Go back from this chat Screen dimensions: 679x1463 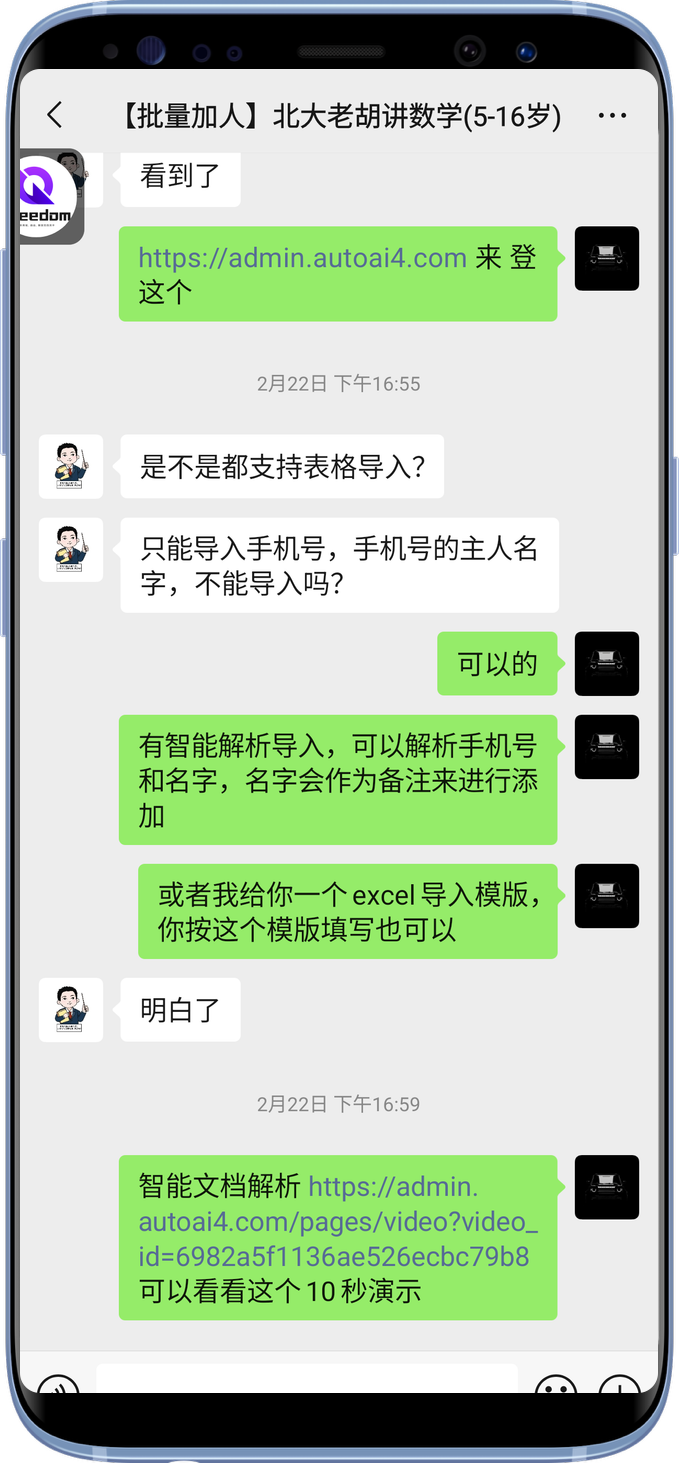[x=55, y=116]
